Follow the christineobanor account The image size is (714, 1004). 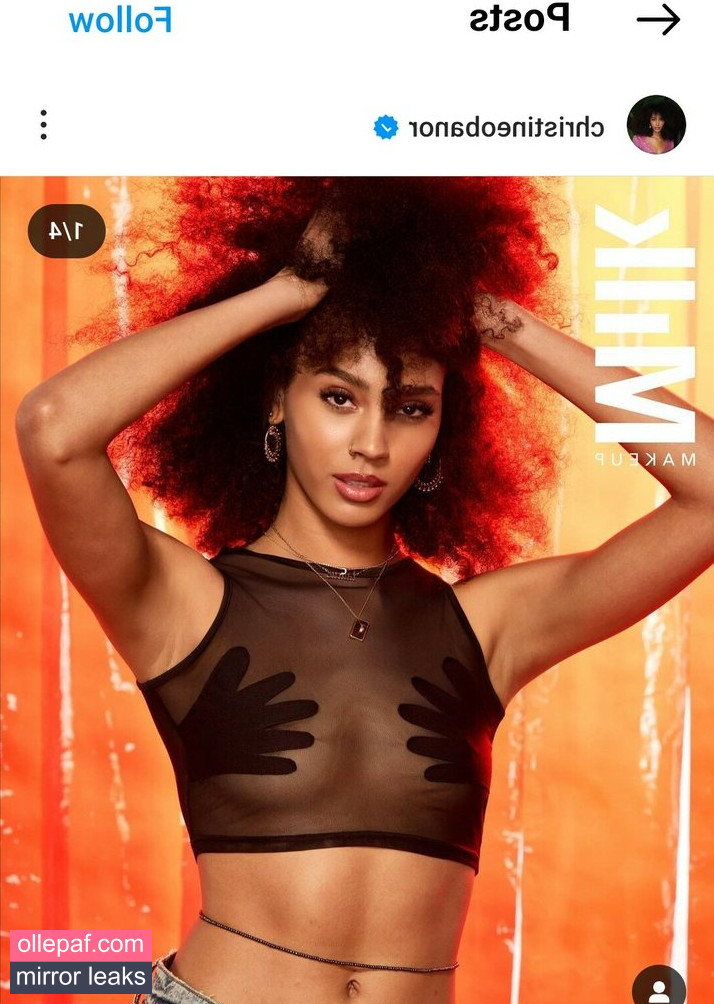(120, 20)
